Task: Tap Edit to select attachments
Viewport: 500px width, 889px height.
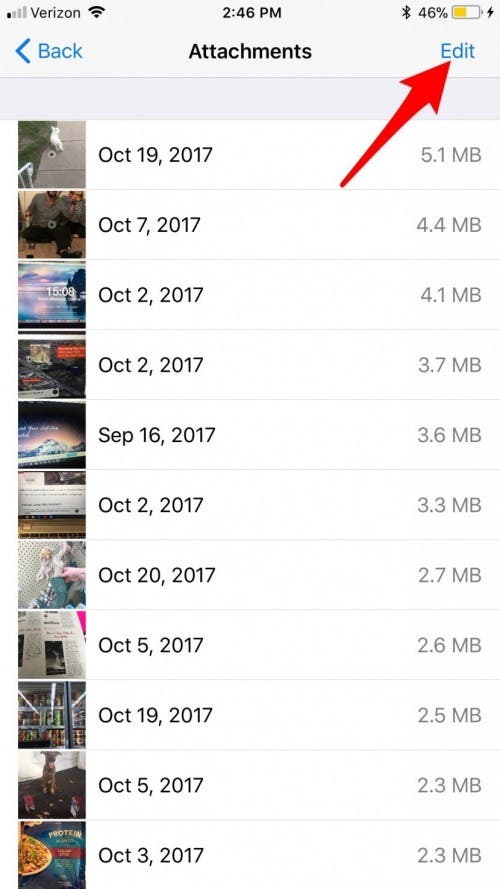Action: pos(457,51)
